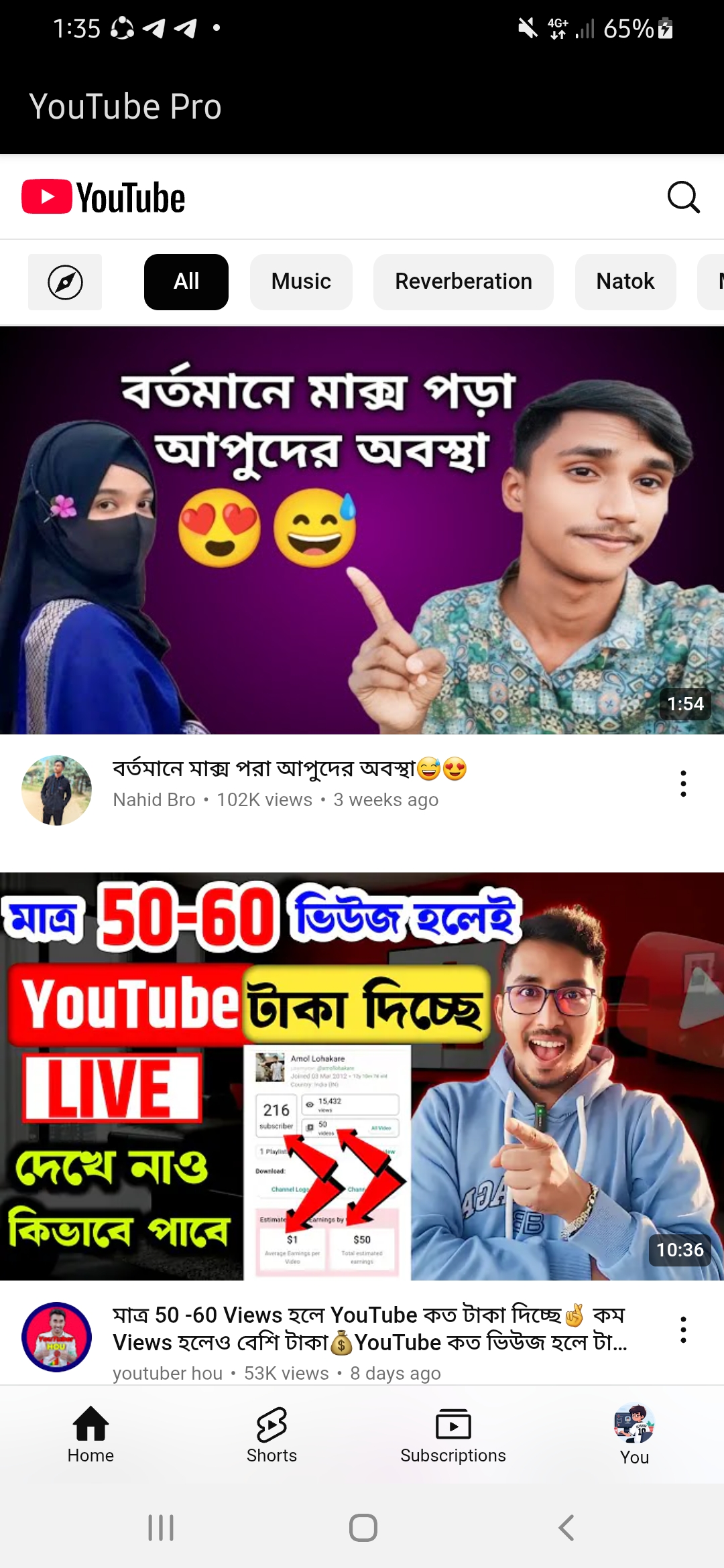Open the Subscriptions tab
Viewport: 724px width, 1568px height.
coord(453,1434)
